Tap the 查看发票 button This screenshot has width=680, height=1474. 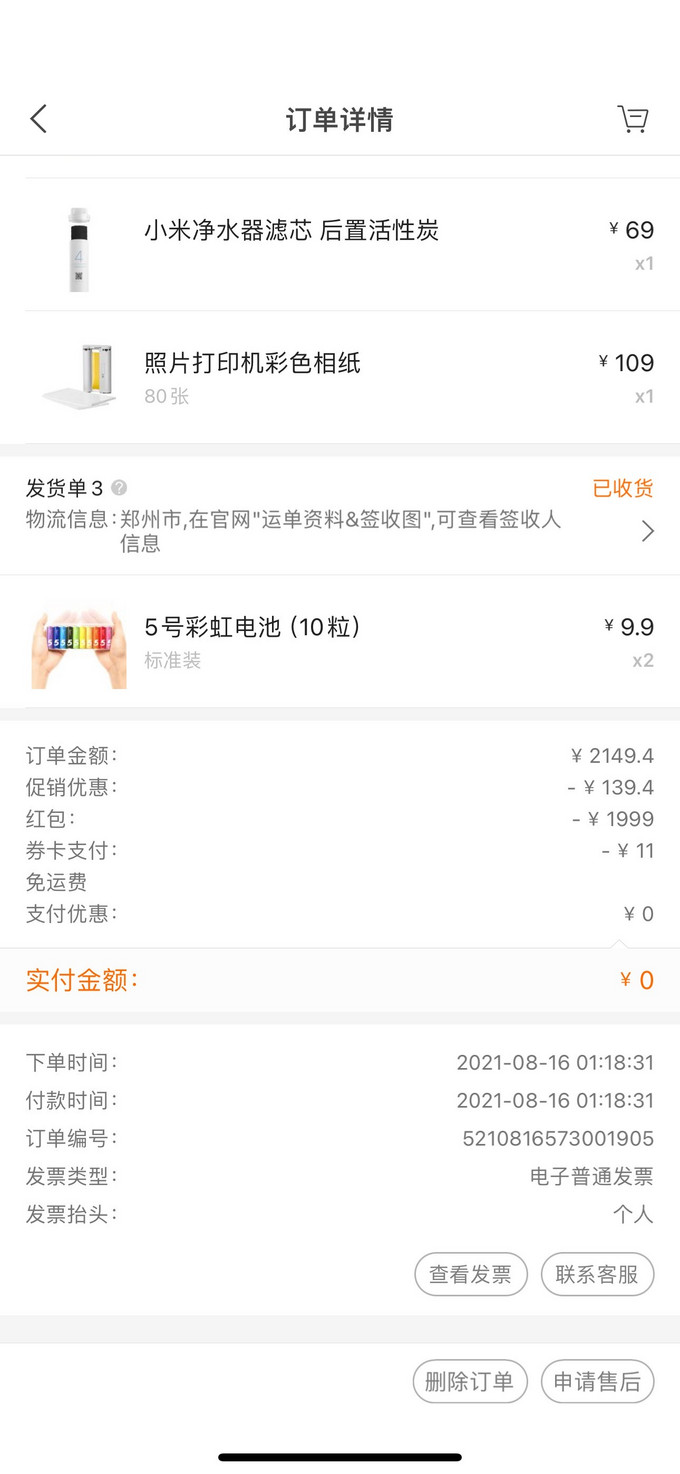coord(470,1274)
